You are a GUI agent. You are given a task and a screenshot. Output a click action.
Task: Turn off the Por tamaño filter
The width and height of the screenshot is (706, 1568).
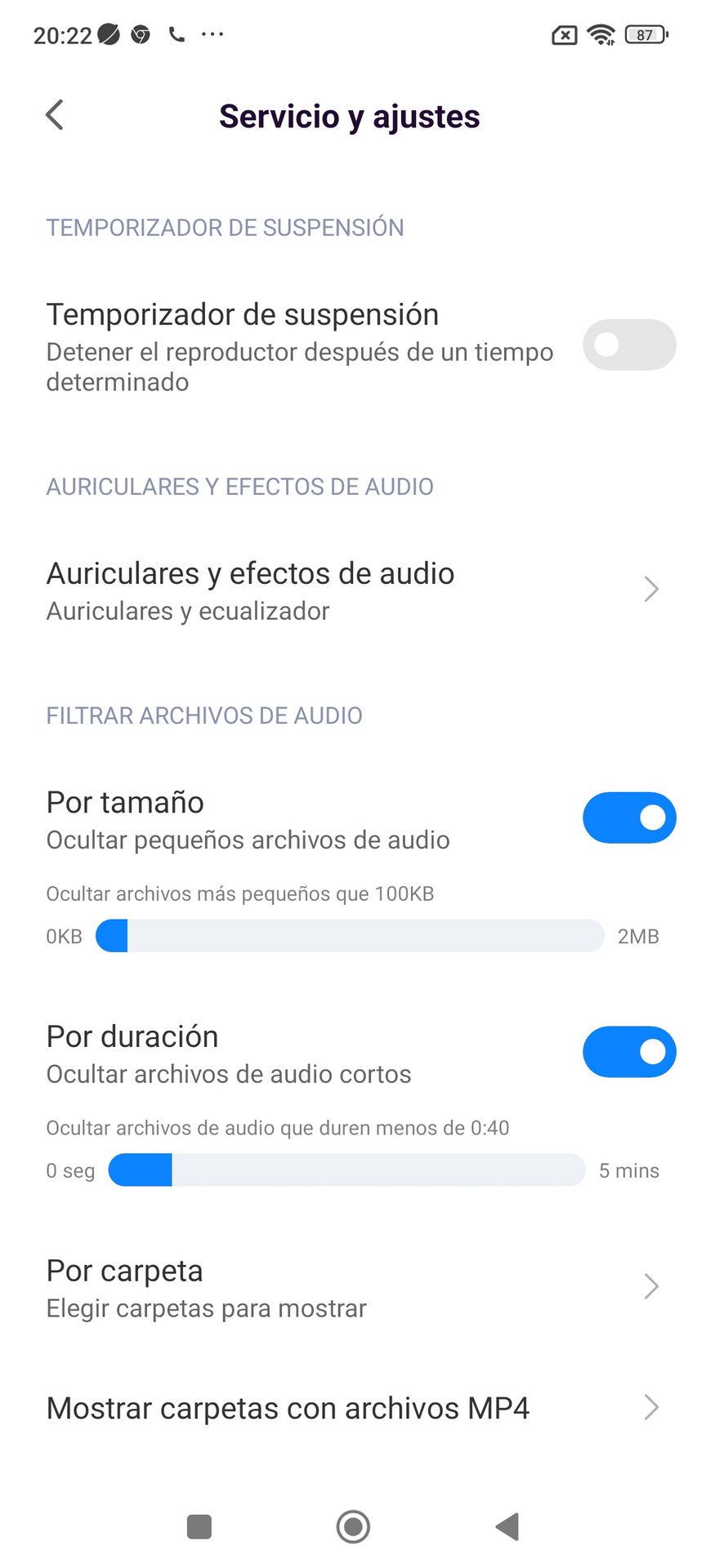click(x=629, y=817)
